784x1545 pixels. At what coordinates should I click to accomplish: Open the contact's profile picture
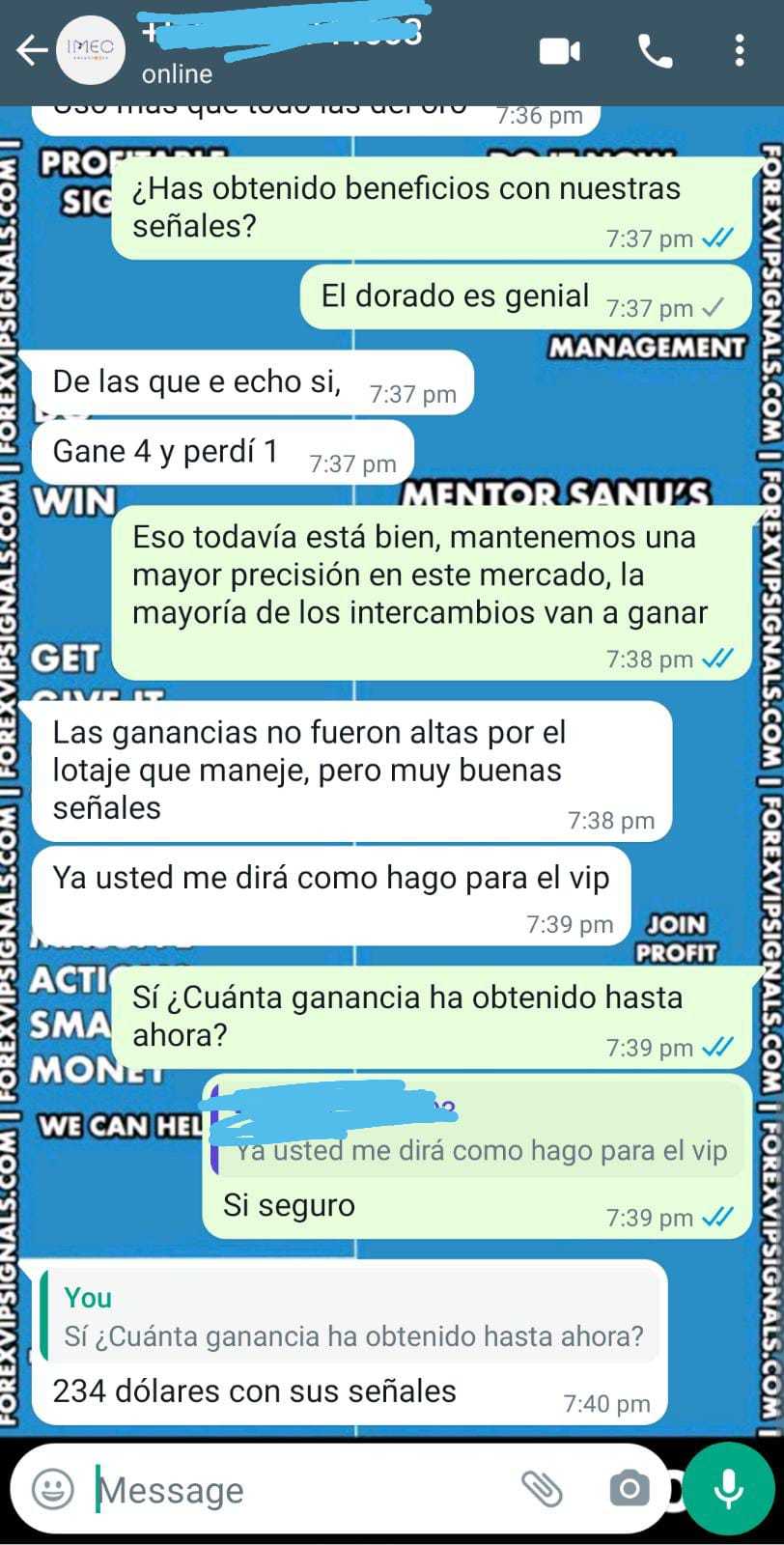coord(91,50)
